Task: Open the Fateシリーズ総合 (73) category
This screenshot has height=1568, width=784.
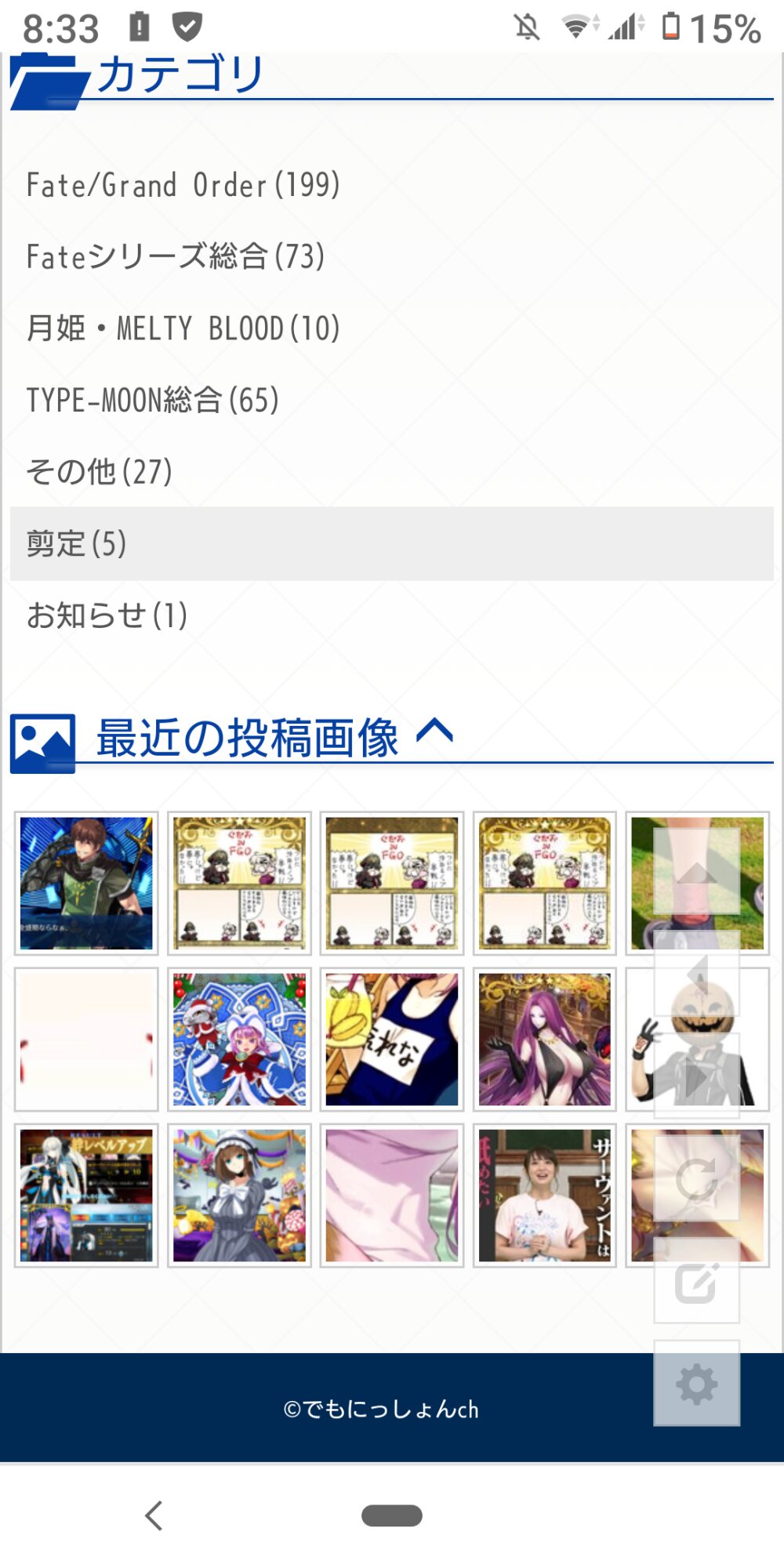Action: pos(175,257)
